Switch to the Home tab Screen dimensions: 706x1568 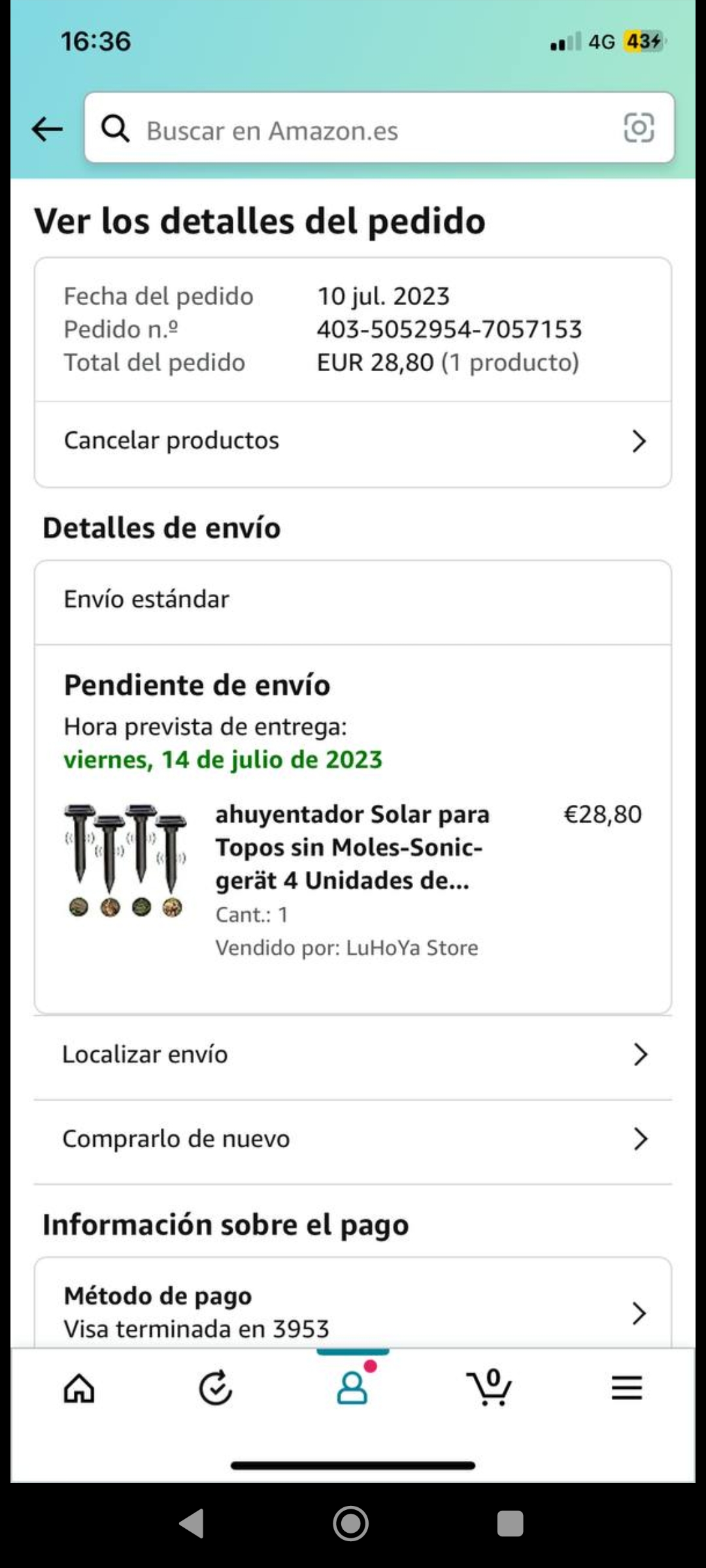(79, 1388)
